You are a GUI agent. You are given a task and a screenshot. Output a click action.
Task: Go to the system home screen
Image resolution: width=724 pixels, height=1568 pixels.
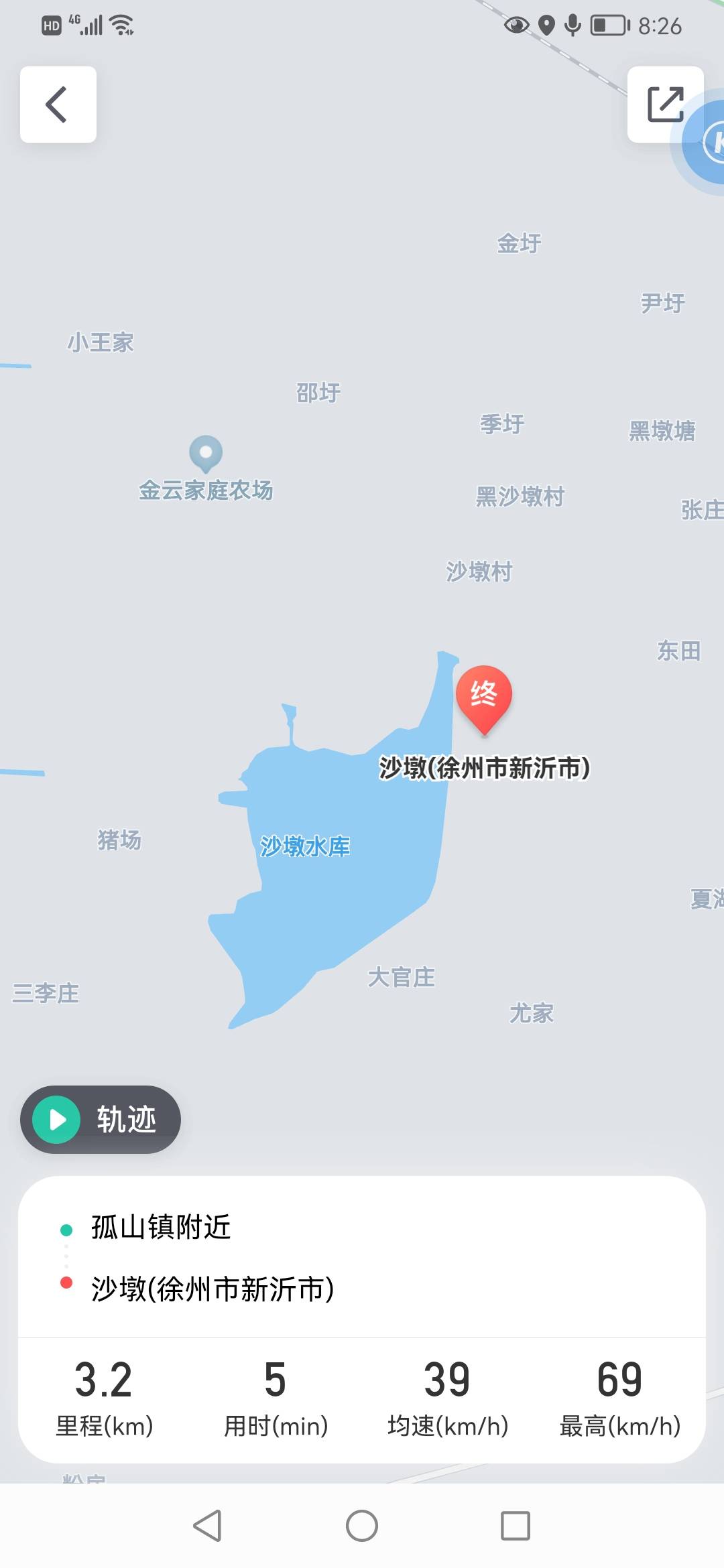[362, 1526]
